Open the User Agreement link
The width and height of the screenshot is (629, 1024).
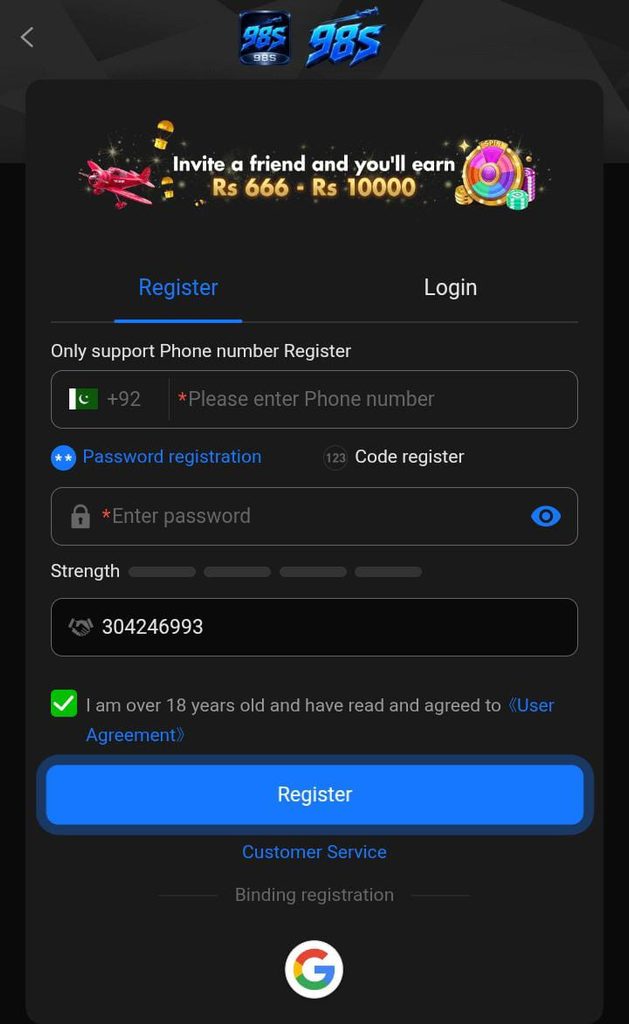320,720
